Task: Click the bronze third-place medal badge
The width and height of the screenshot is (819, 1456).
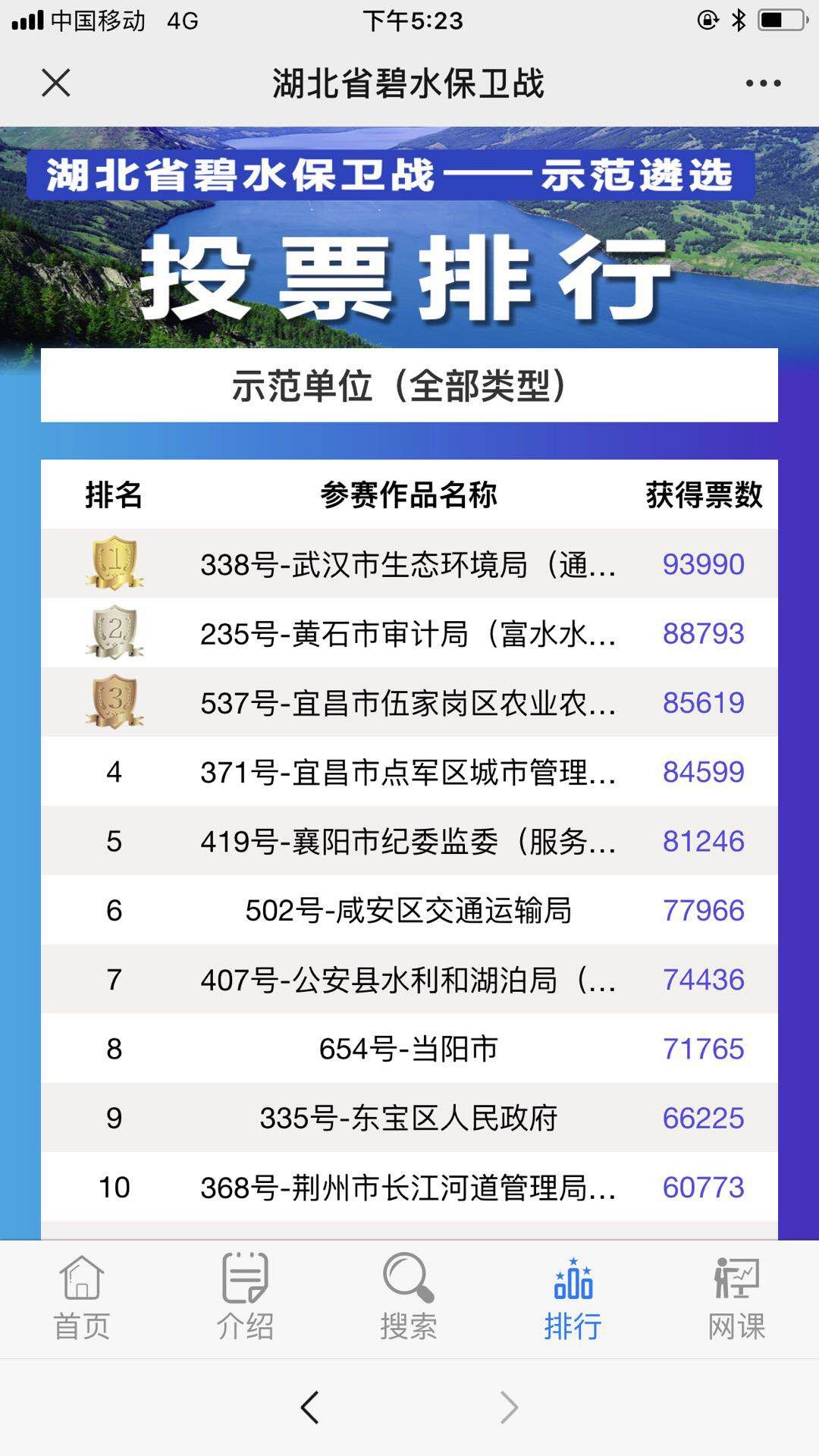Action: [112, 701]
